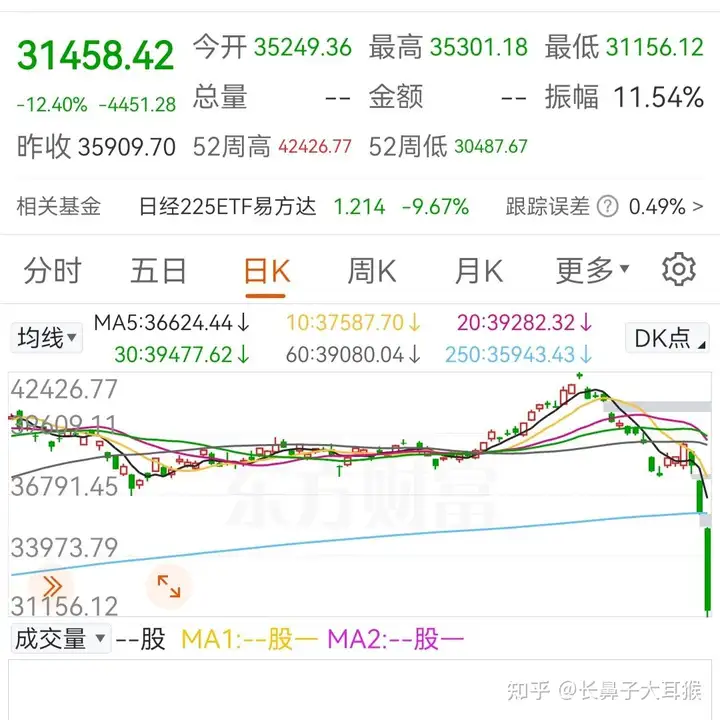720x720 pixels.
Task: Switch to the 月K chart tab
Action: [478, 270]
